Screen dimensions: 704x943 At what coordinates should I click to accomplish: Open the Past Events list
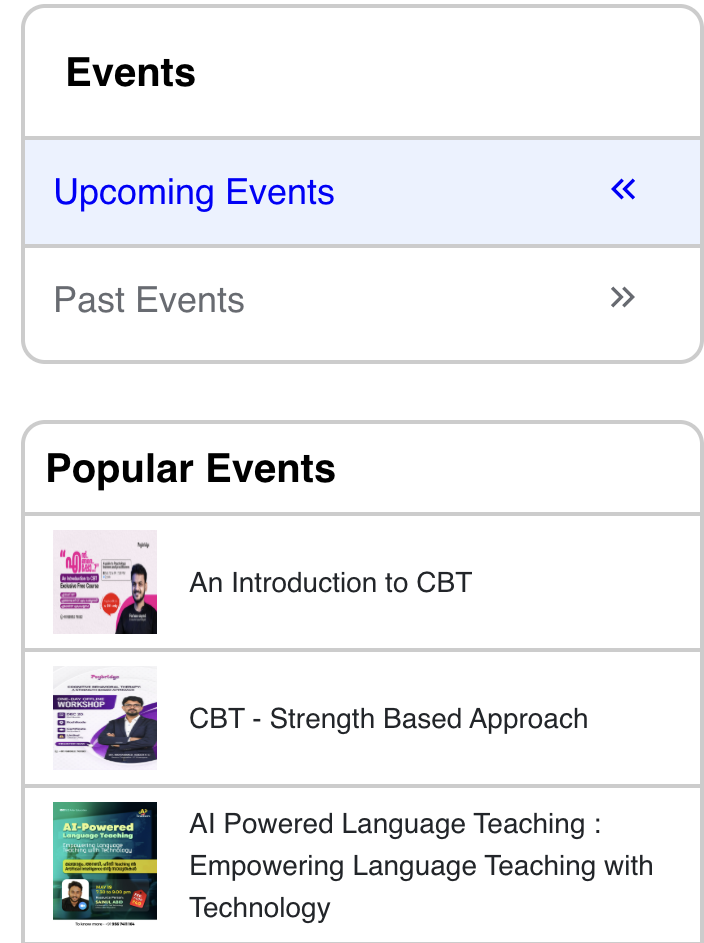coord(149,300)
